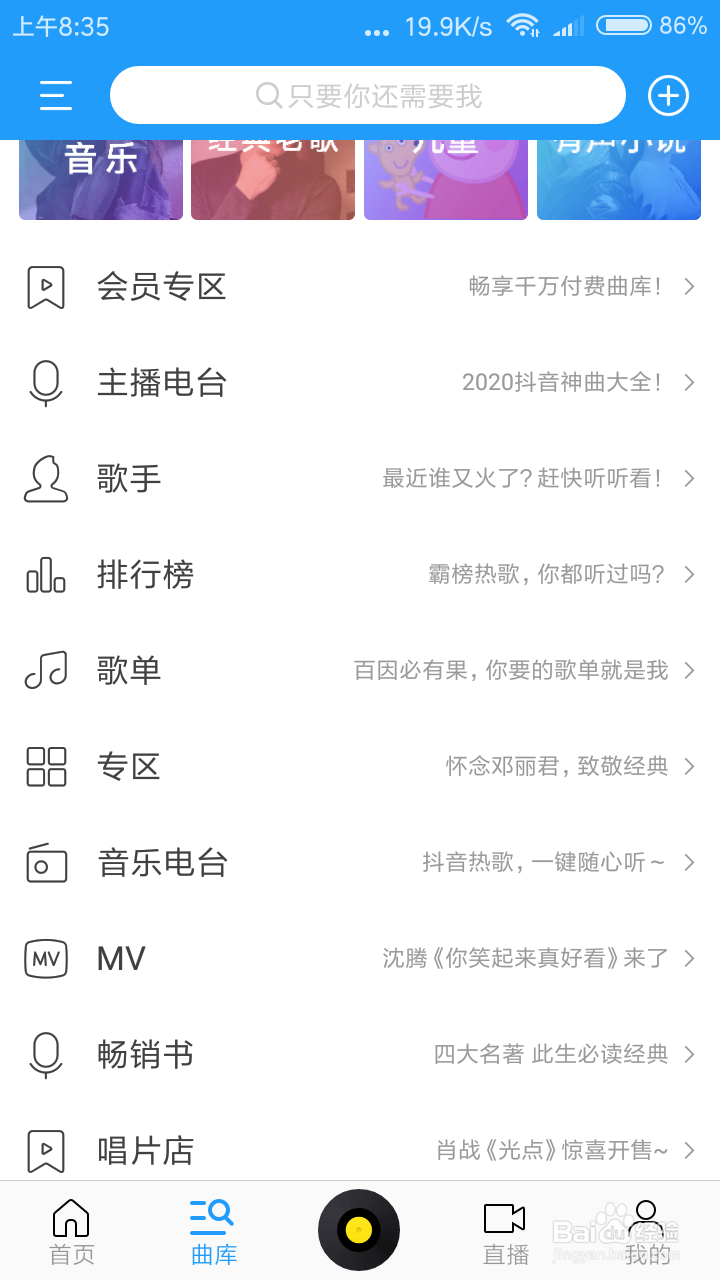The height and width of the screenshot is (1280, 720).
Task: Browse the 歌手 section
Action: click(x=360, y=479)
